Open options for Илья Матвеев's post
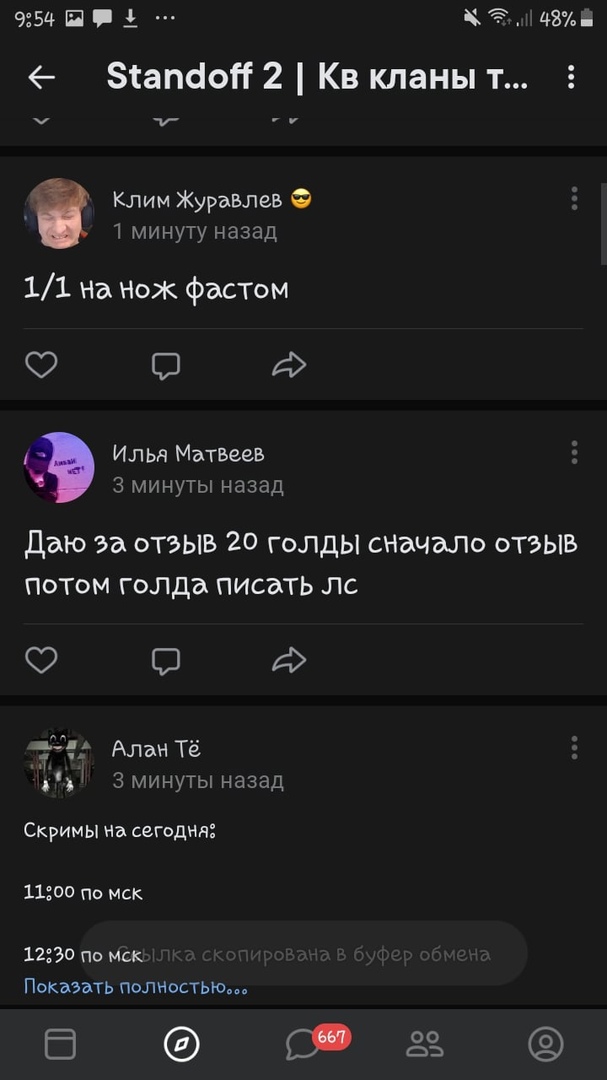 coord(574,452)
